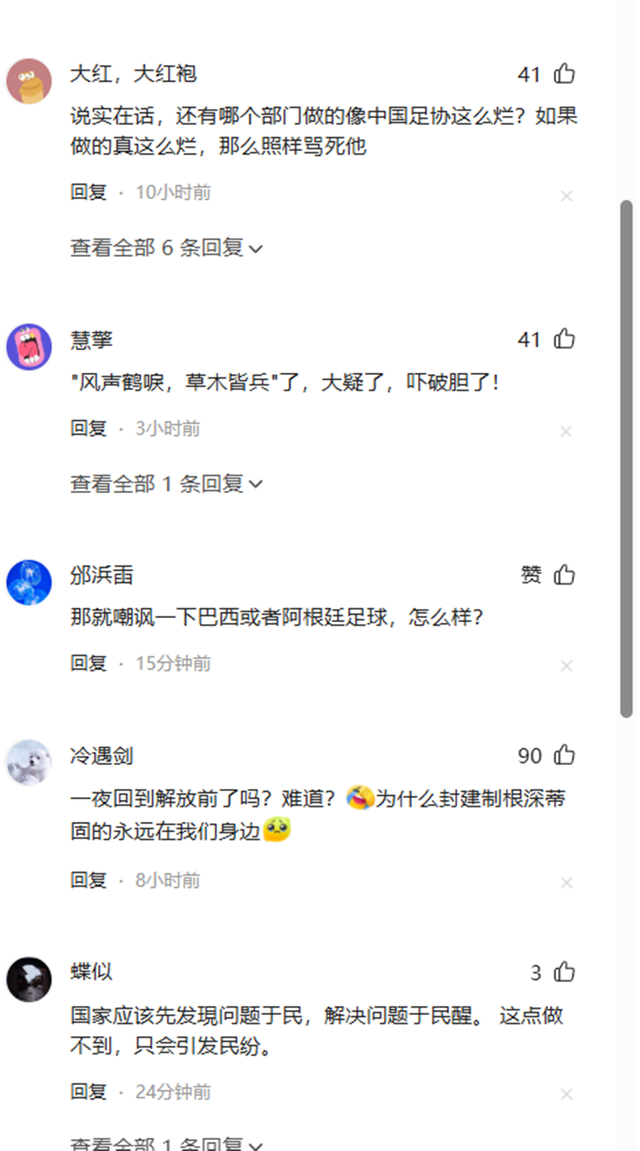The image size is (640, 1151).
Task: Like the comment by 大红，大红袍
Action: [564, 74]
